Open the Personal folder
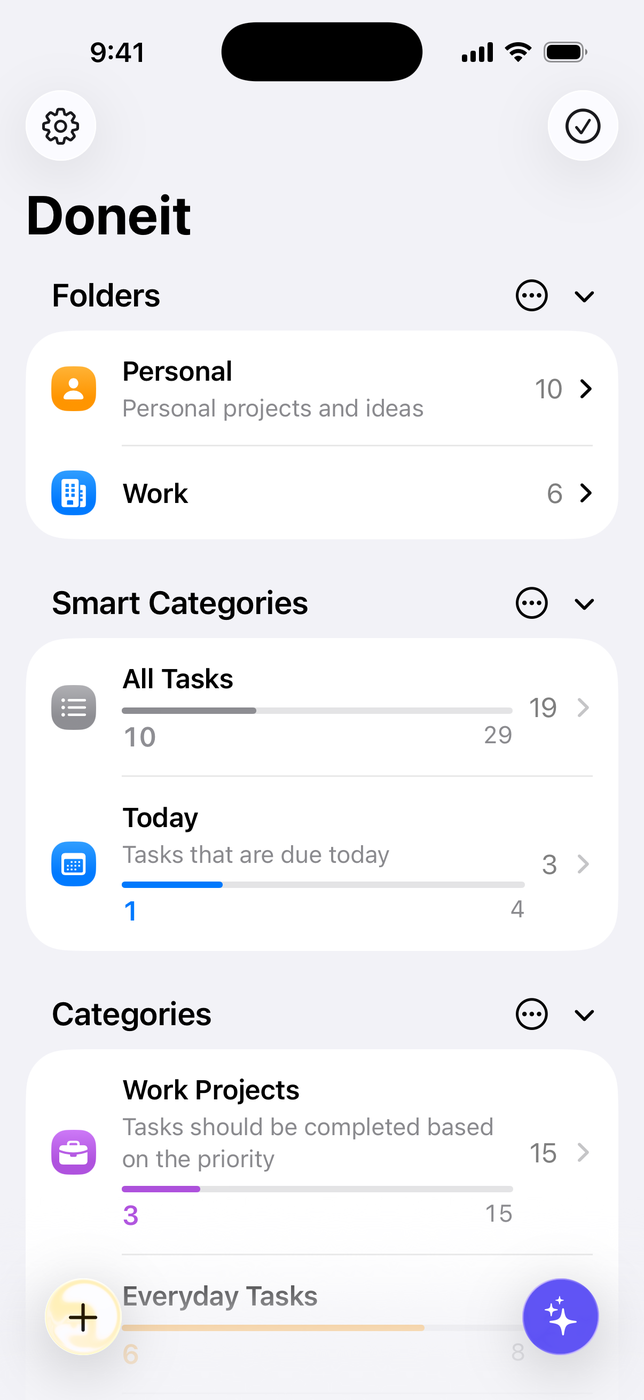 pyautogui.click(x=320, y=389)
